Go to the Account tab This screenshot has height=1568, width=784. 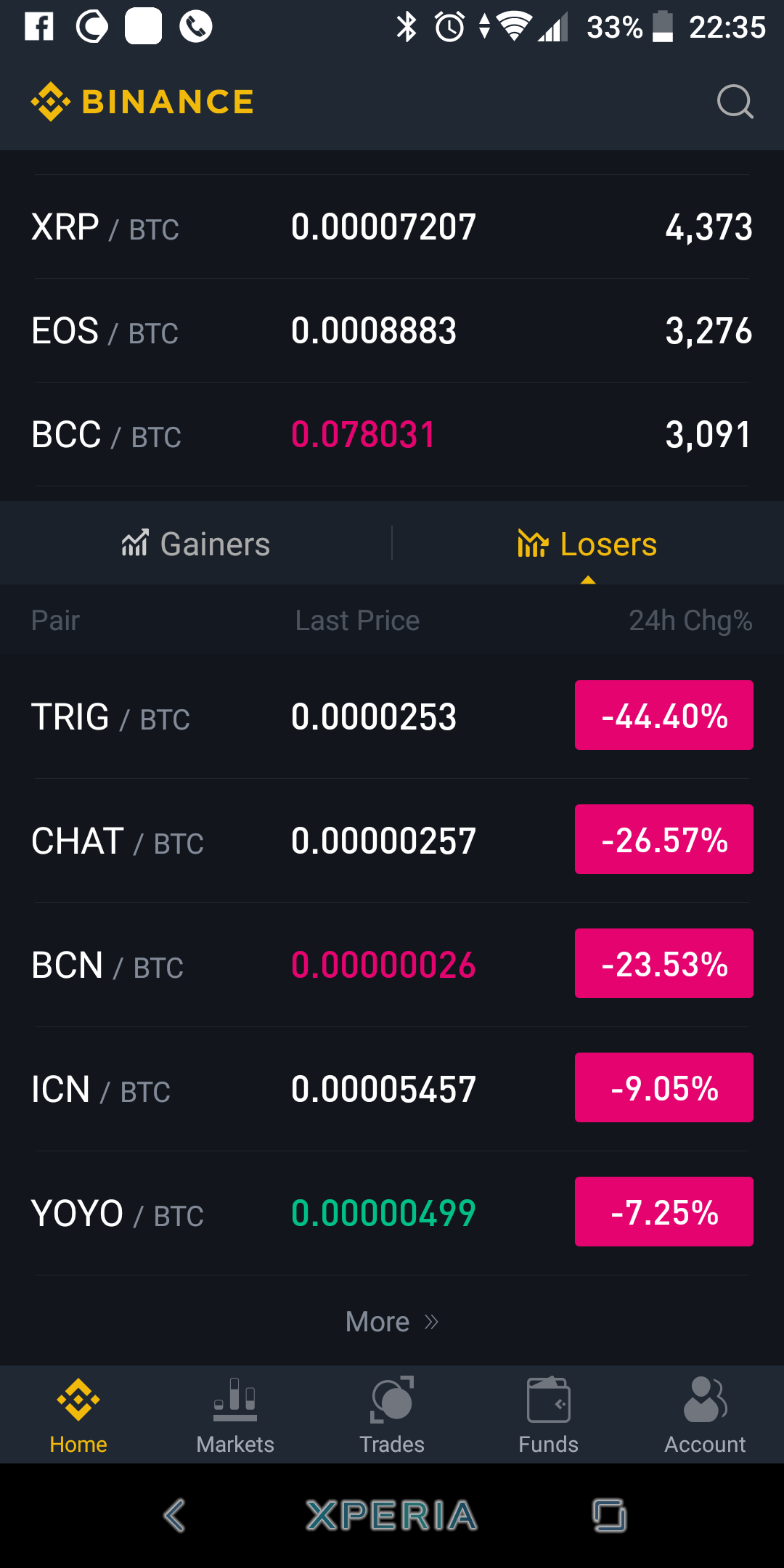point(706,1416)
